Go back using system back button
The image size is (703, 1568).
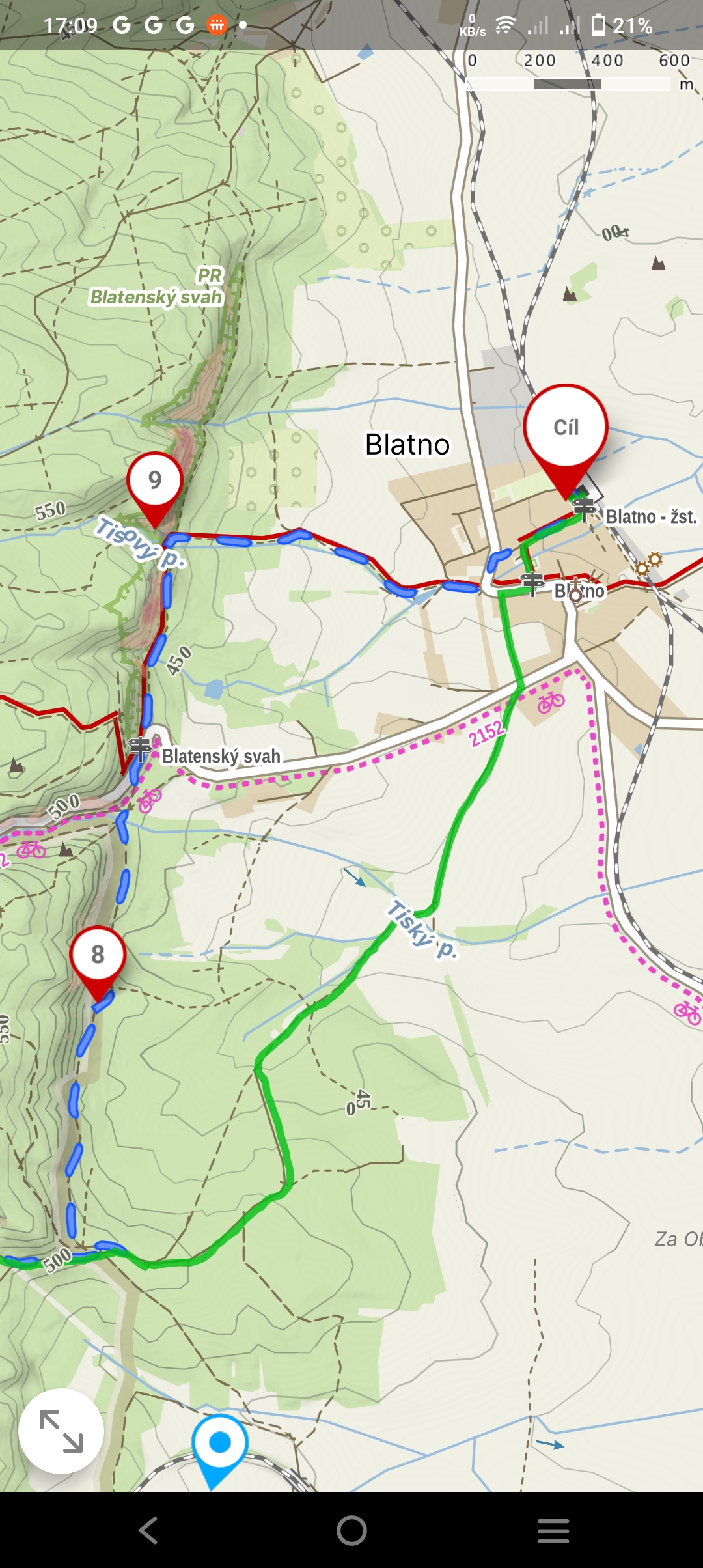(148, 1530)
